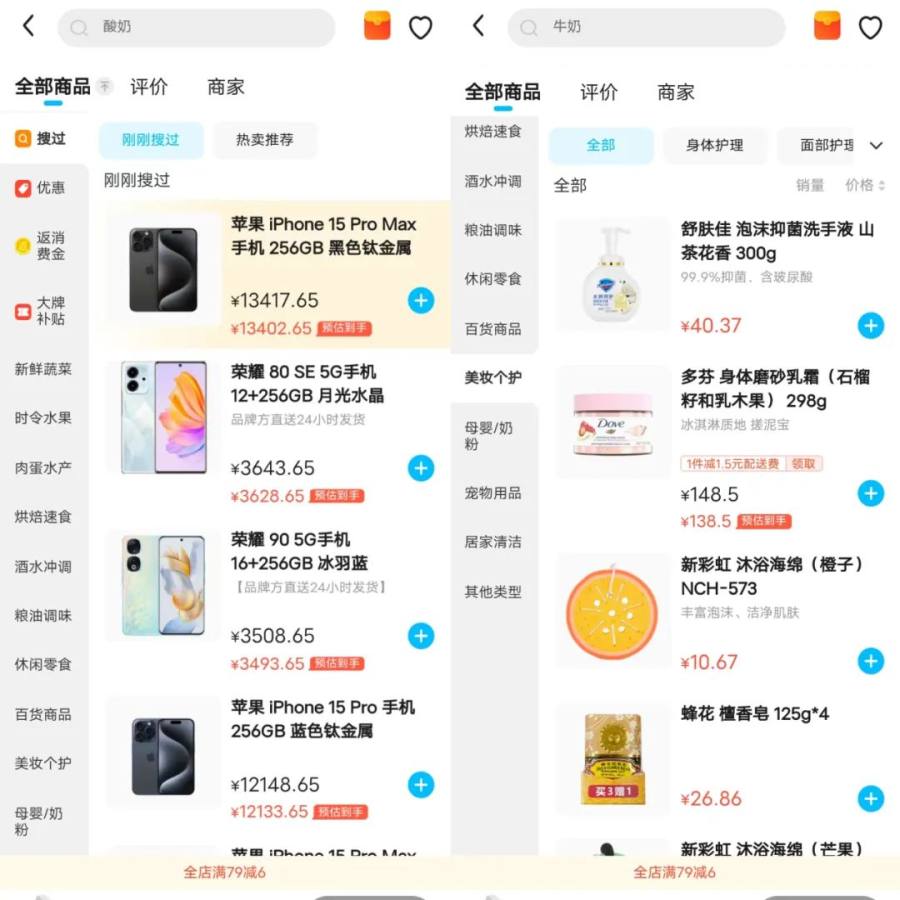900x900 pixels.
Task: Sort products by 销量
Action: (810, 185)
